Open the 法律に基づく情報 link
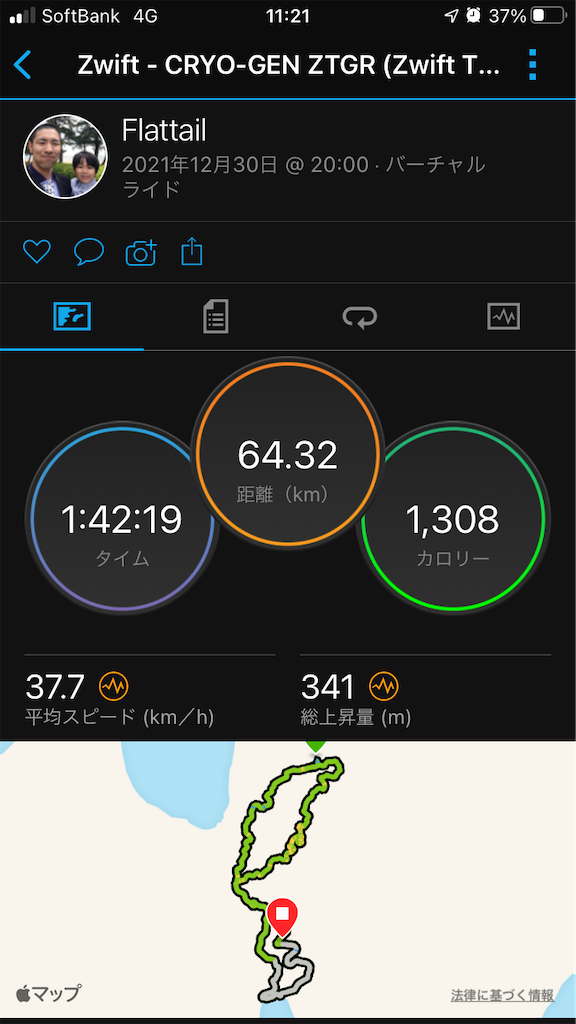576x1024 pixels. click(502, 995)
